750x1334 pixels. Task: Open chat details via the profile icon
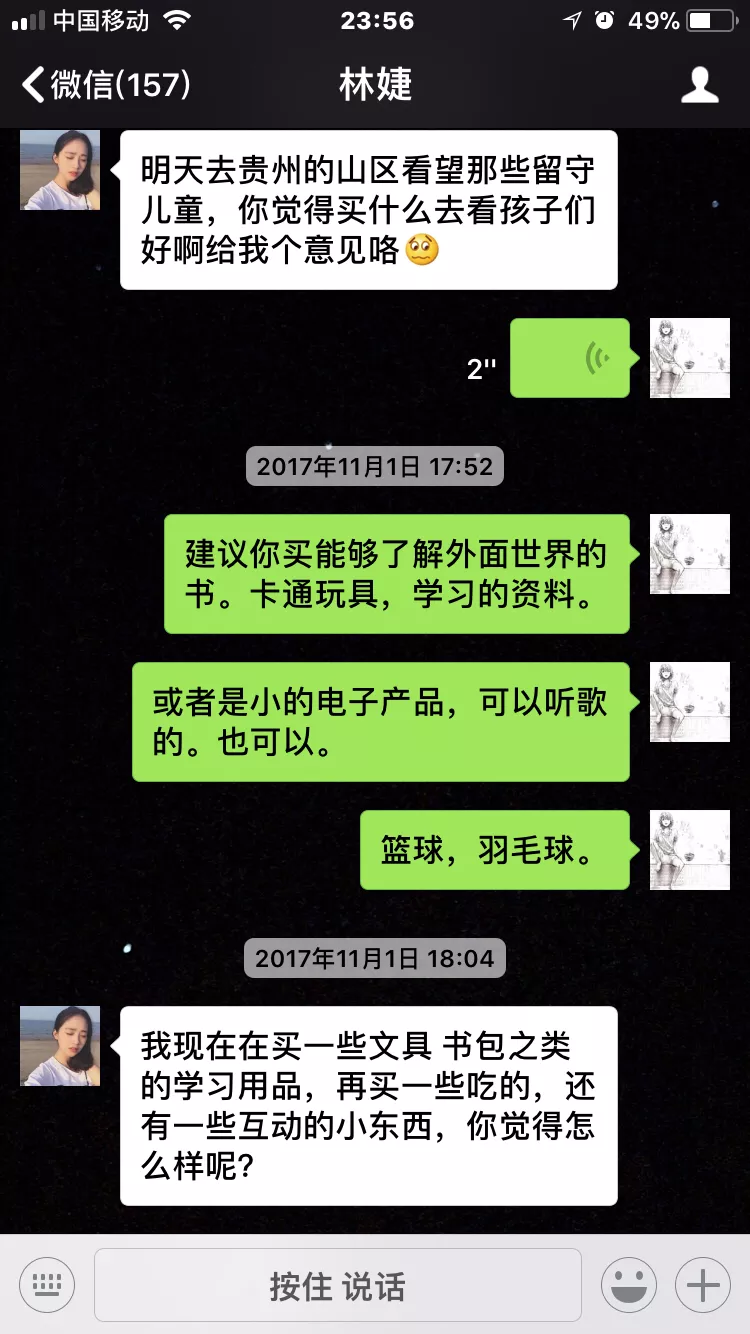point(699,85)
